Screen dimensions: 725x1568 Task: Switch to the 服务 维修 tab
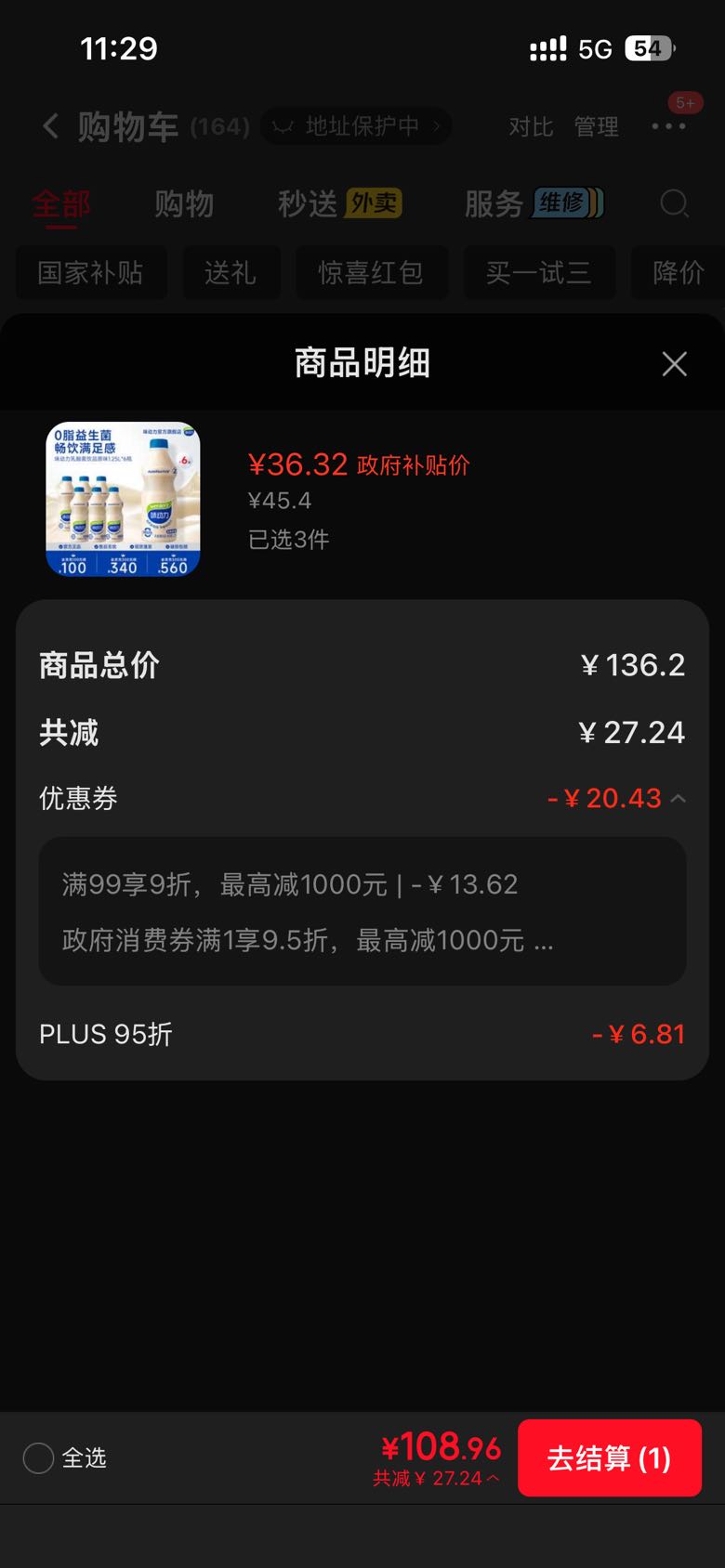coord(534,203)
